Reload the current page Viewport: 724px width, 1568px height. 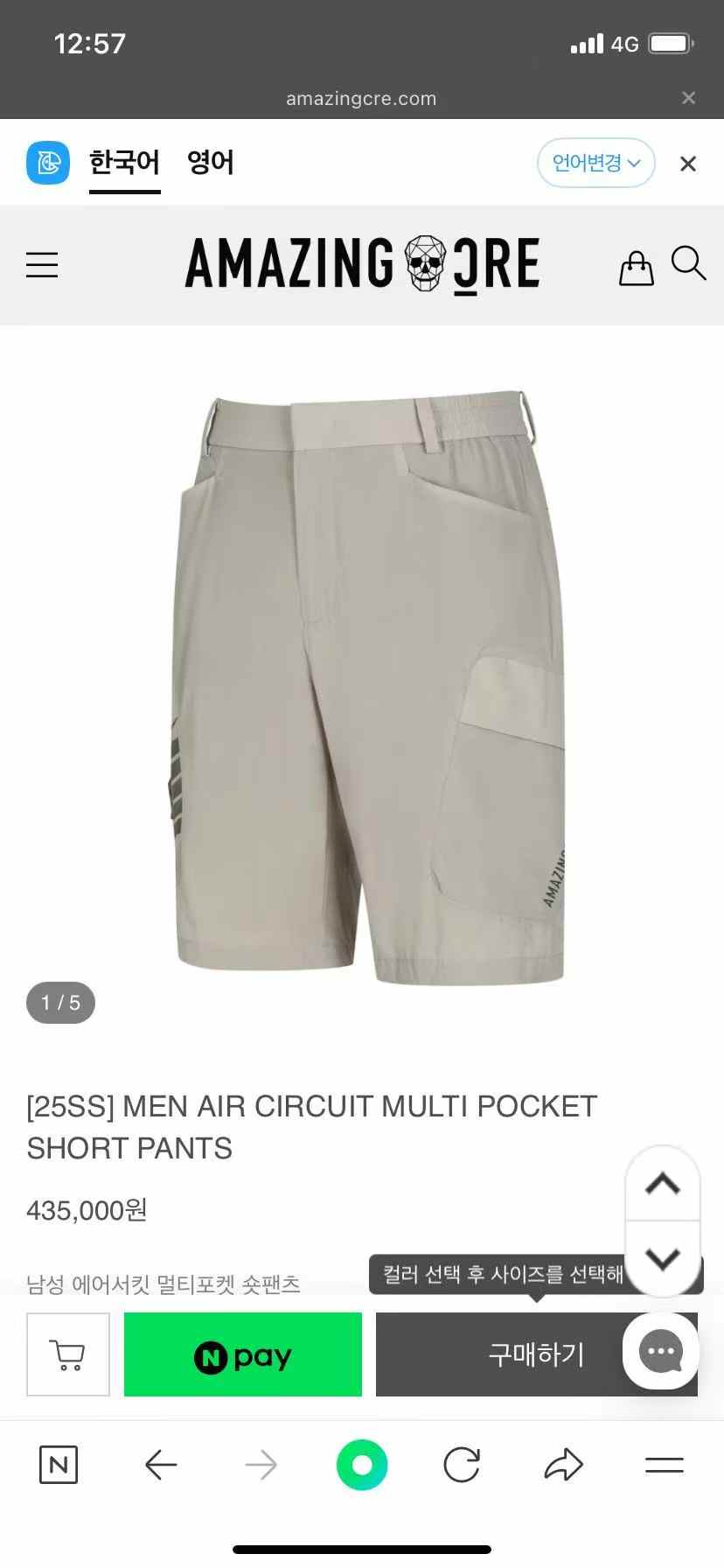tap(462, 1465)
